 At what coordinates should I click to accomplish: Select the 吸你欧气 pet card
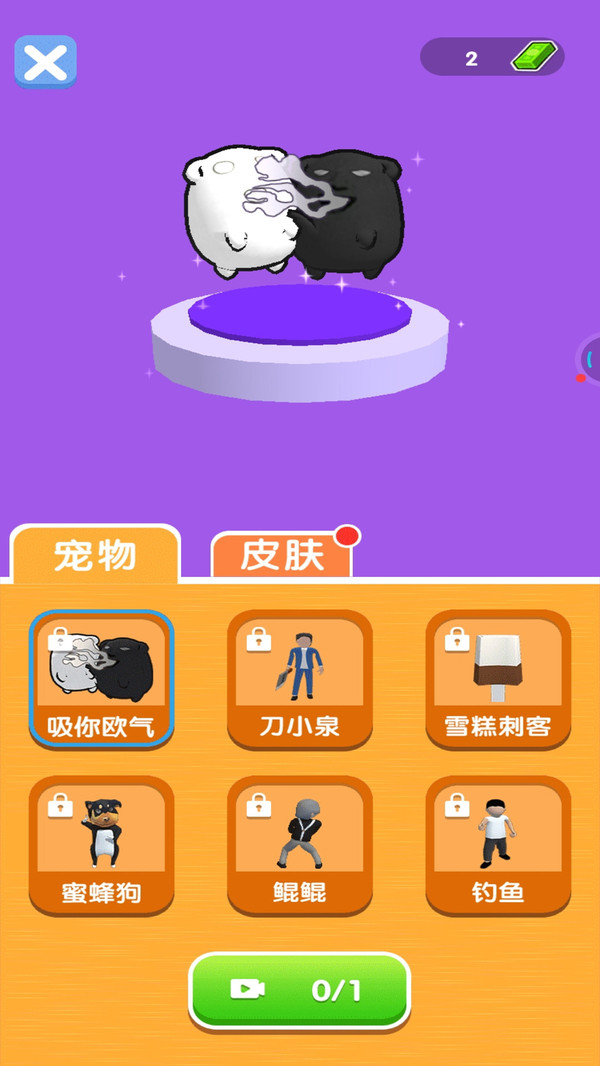101,678
